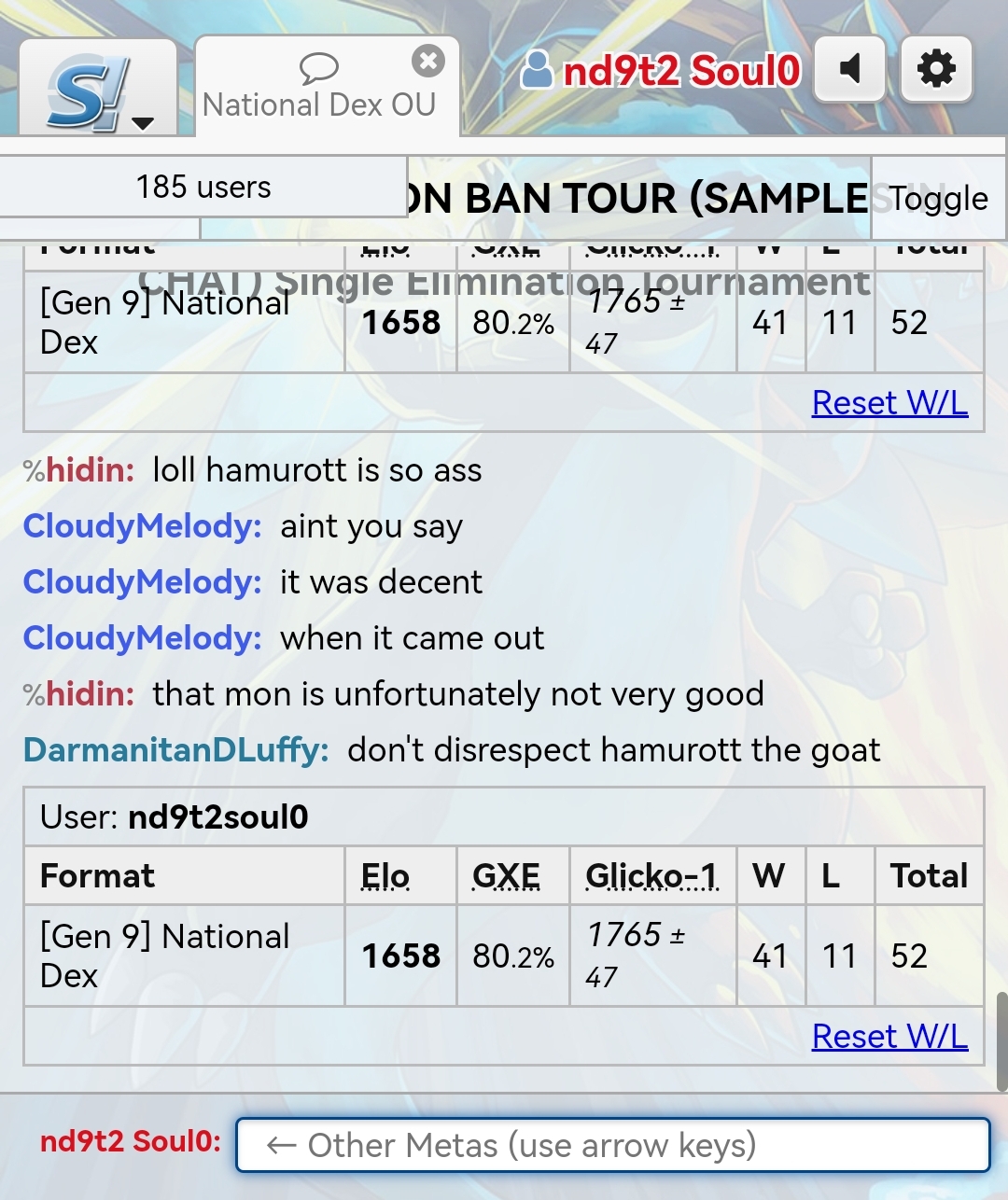Toggle the tournament panel

click(x=938, y=199)
